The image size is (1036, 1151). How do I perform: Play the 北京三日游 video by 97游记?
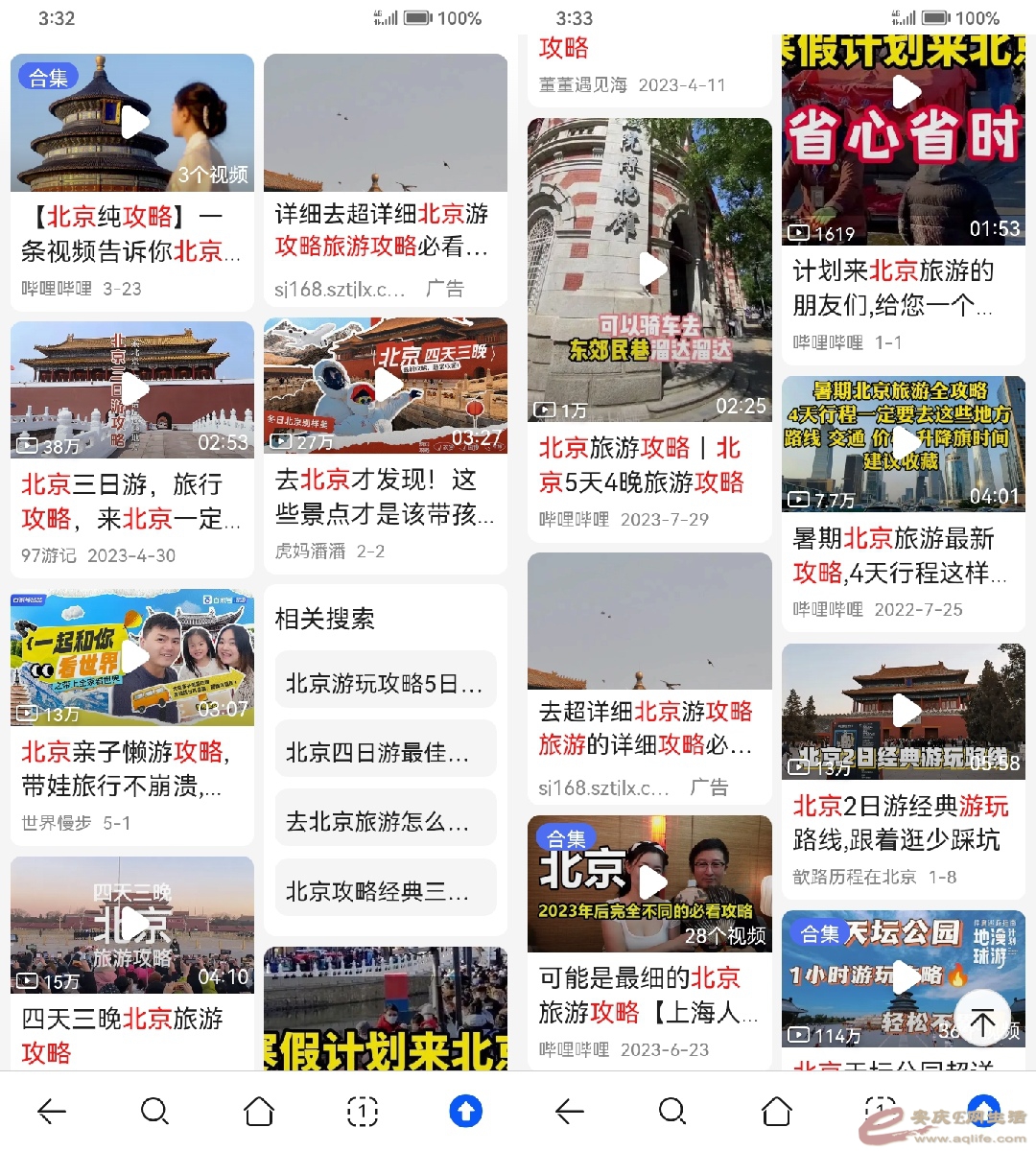pos(132,390)
